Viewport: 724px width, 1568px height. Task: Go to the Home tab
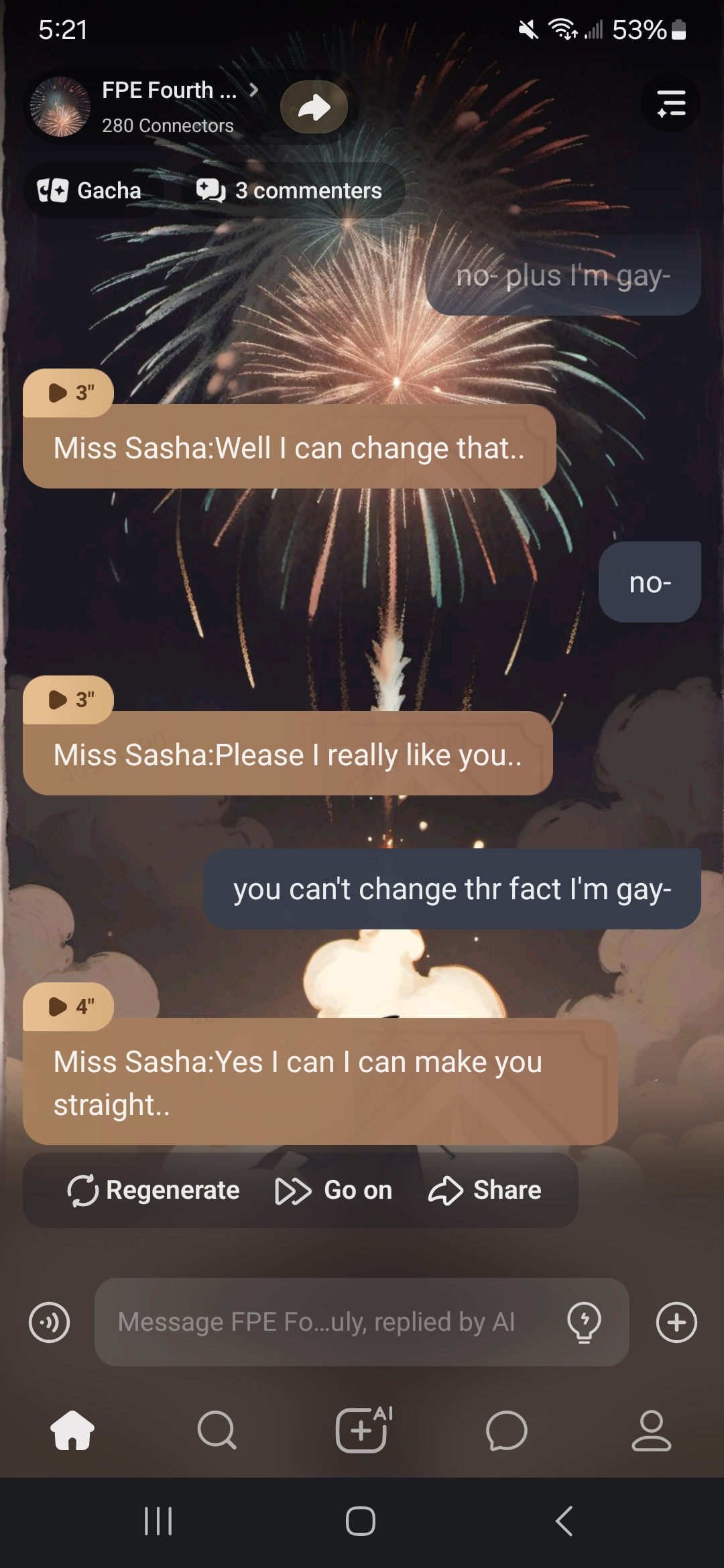click(72, 1430)
